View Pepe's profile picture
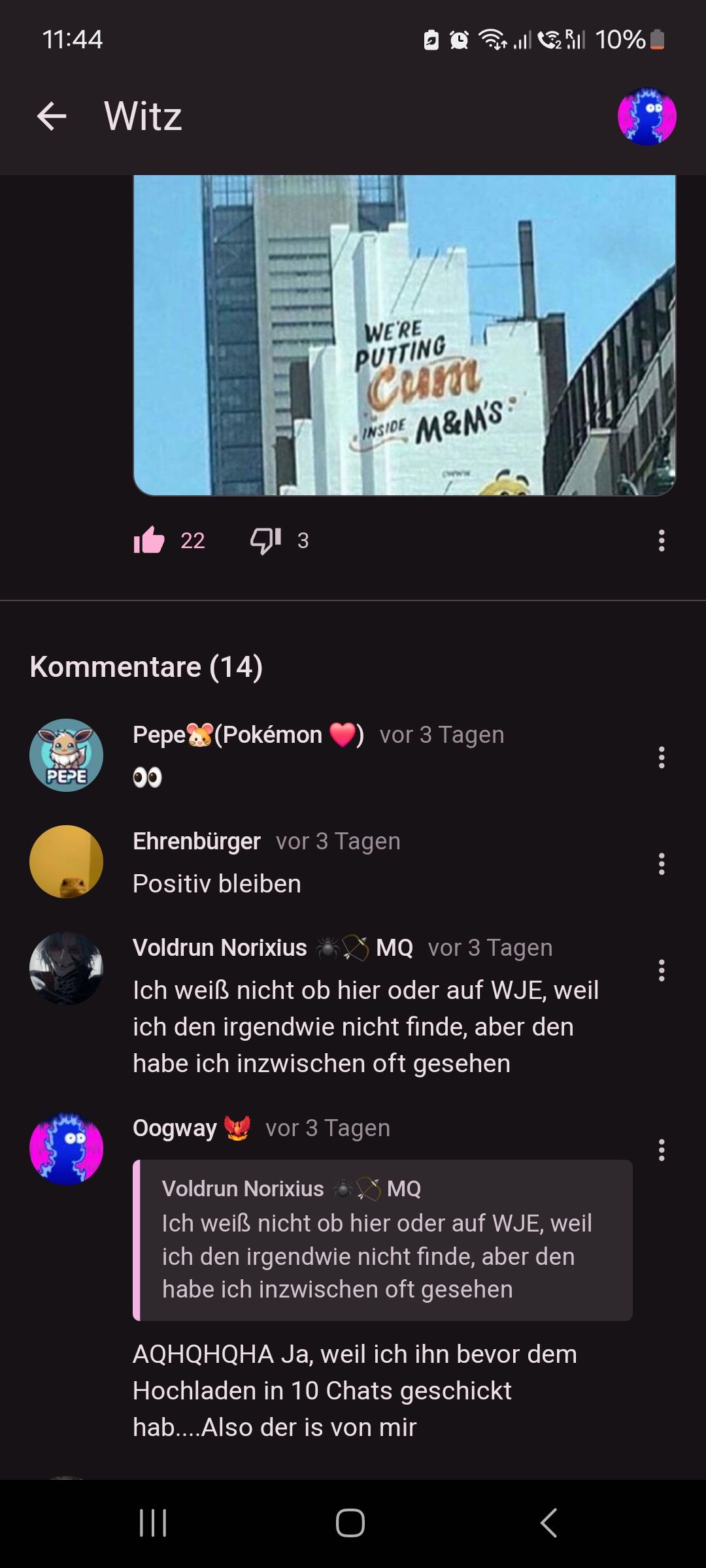 click(x=66, y=755)
